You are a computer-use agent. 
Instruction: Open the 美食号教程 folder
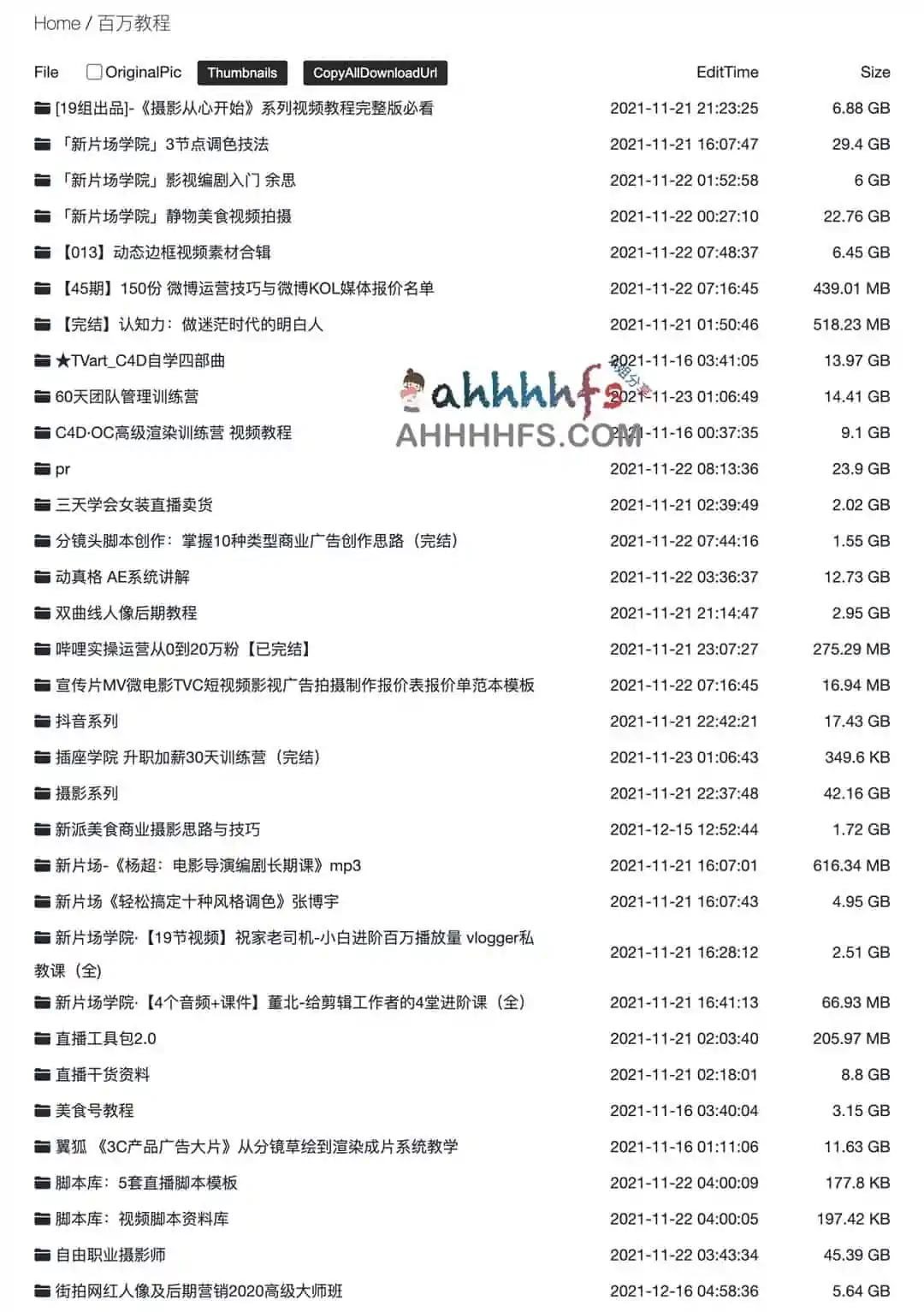(94, 1111)
